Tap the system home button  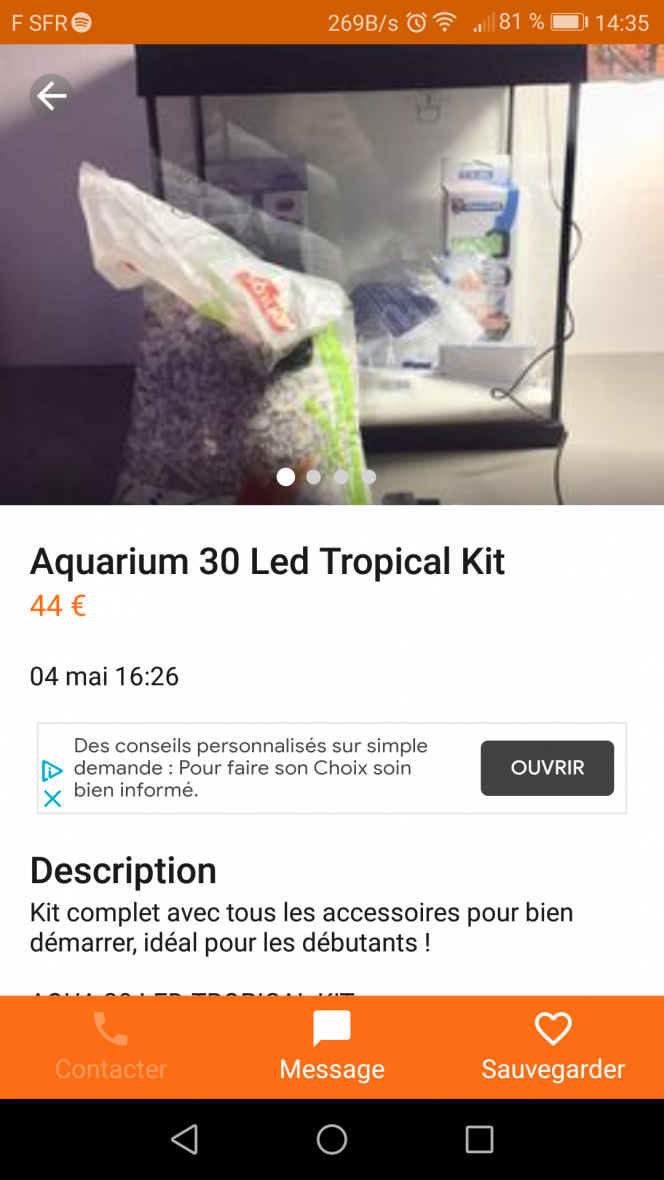tap(332, 1139)
